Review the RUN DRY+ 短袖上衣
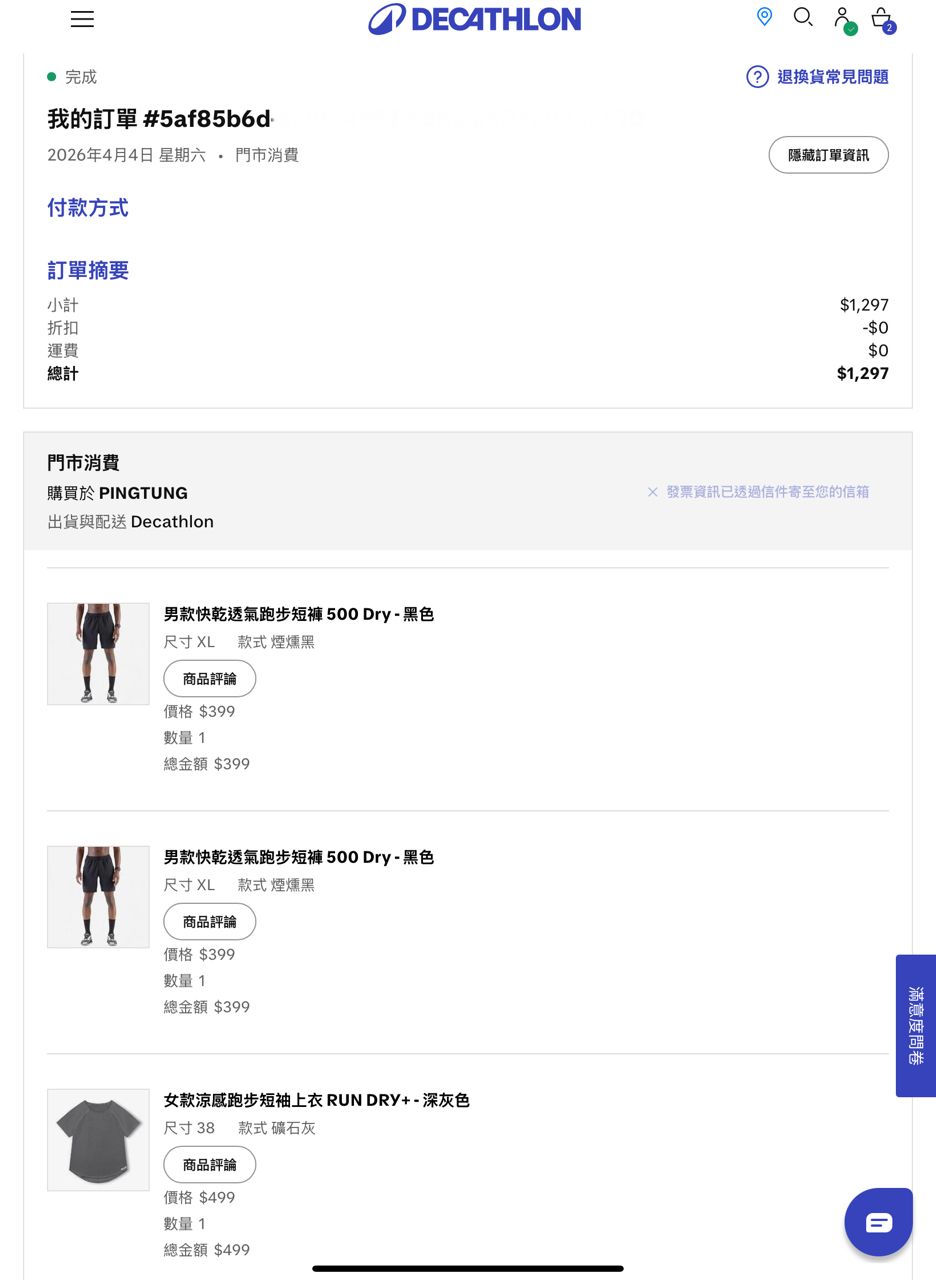This screenshot has width=936, height=1280. [x=210, y=1165]
